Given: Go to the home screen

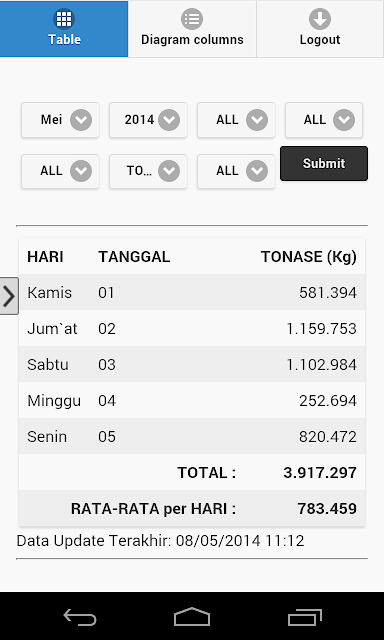Looking at the screenshot, I should pyautogui.click(x=192, y=616).
